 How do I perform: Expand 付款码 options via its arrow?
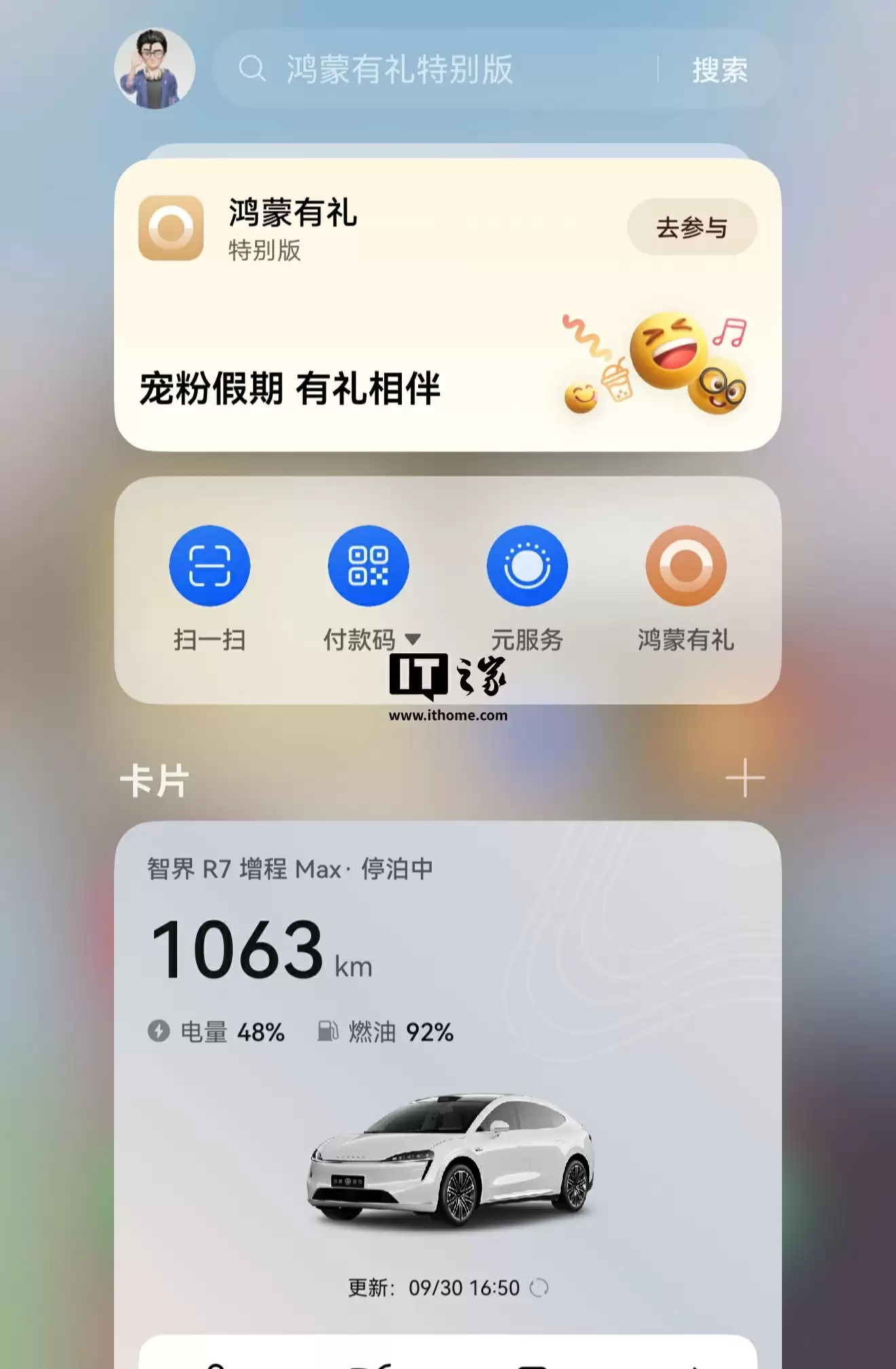413,638
